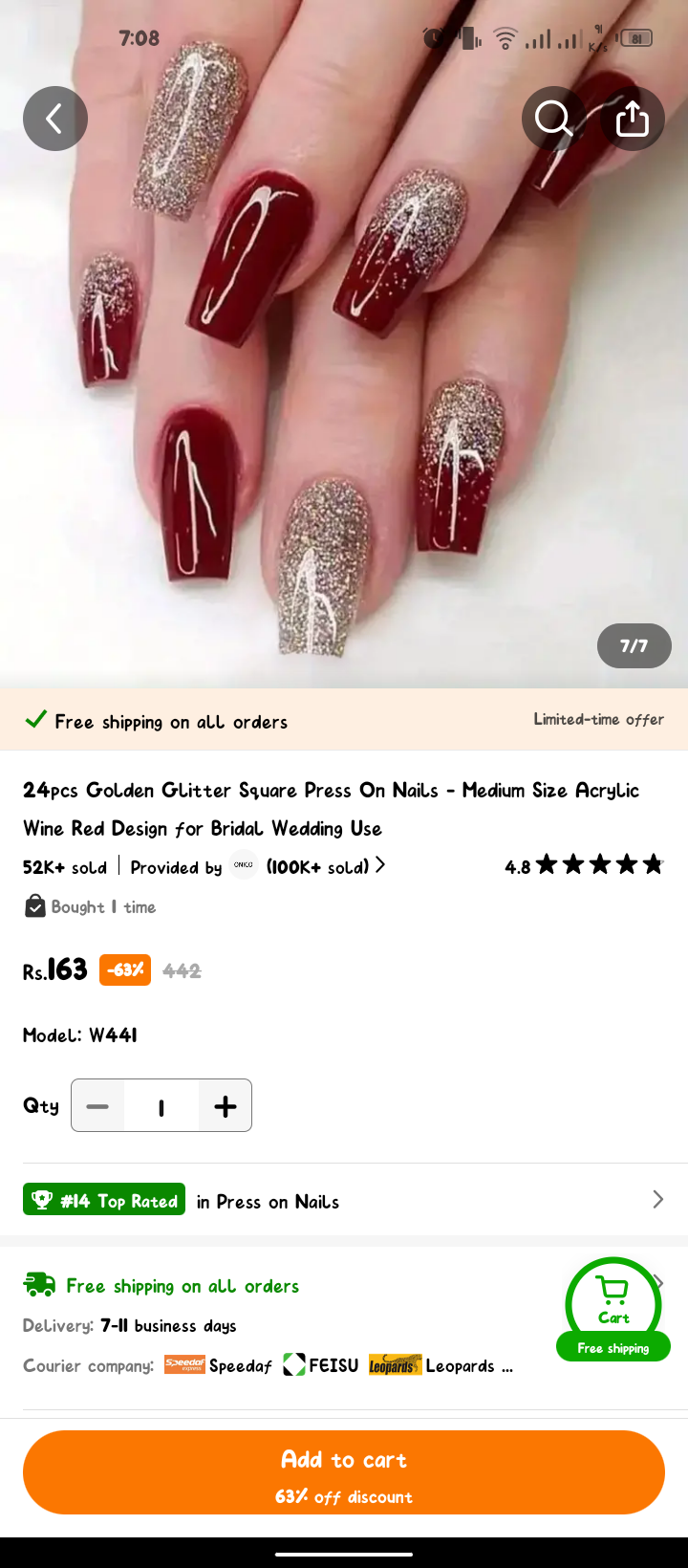The width and height of the screenshot is (688, 1568).
Task: Increase quantity with the plus button
Action: tap(226, 1106)
